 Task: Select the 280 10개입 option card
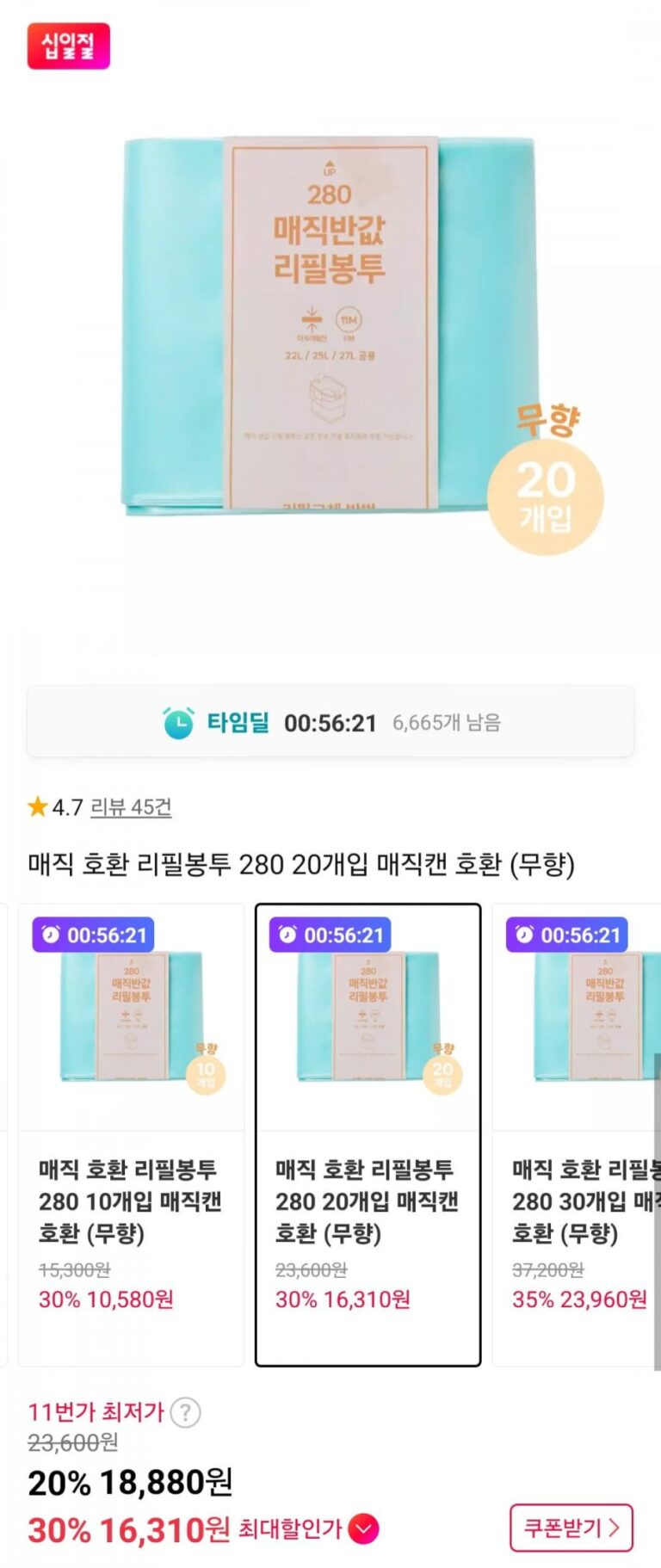(131, 1133)
